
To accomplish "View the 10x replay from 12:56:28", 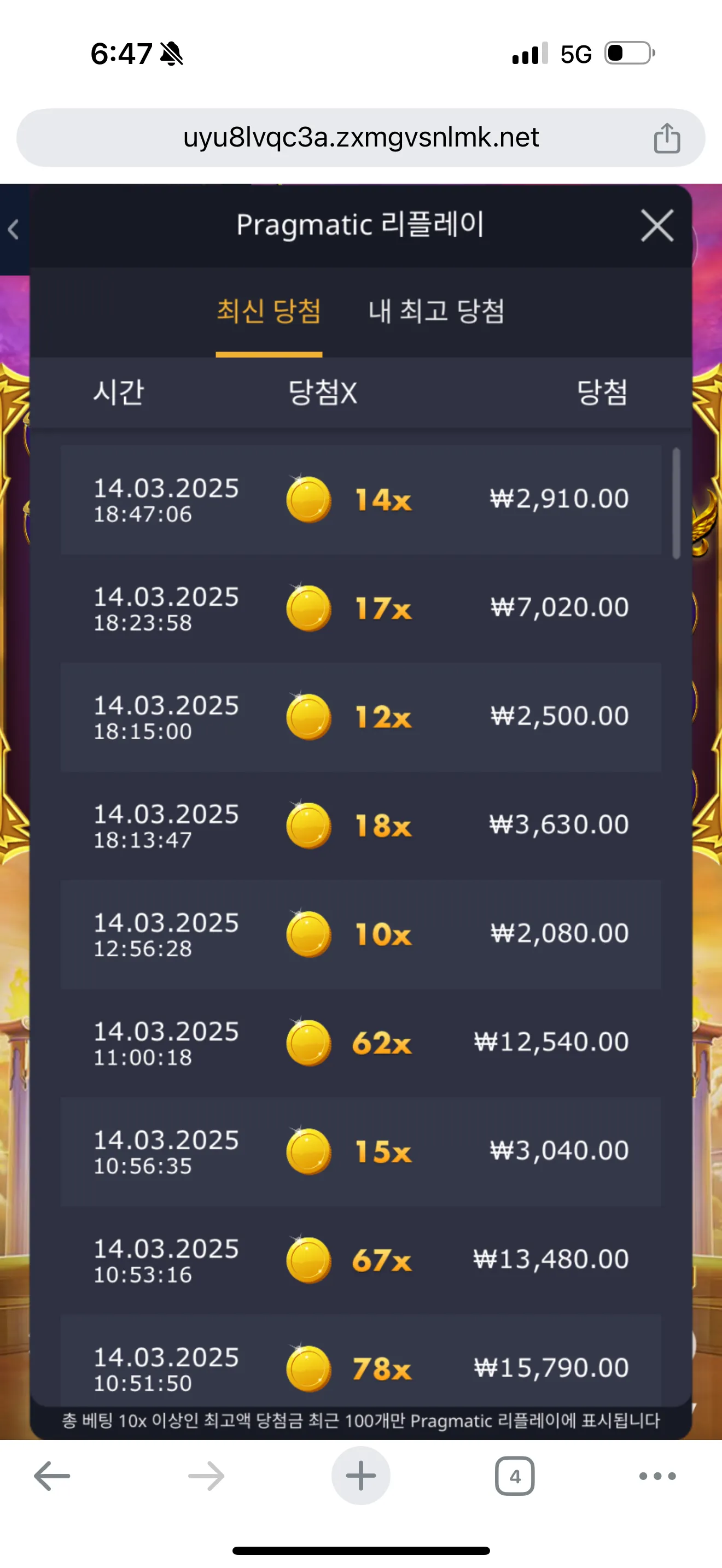I will pos(361,934).
